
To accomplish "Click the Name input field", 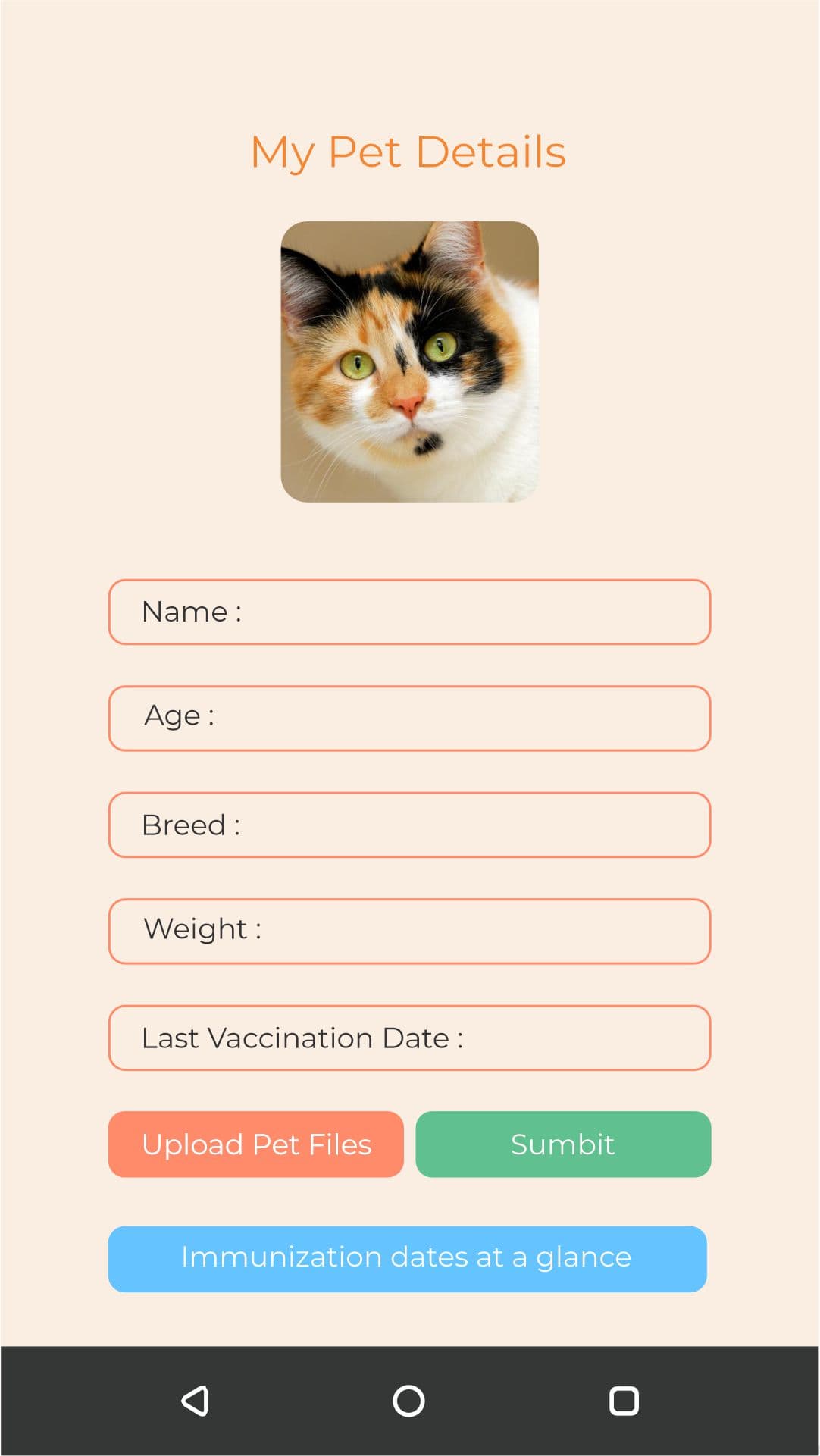I will (x=409, y=612).
